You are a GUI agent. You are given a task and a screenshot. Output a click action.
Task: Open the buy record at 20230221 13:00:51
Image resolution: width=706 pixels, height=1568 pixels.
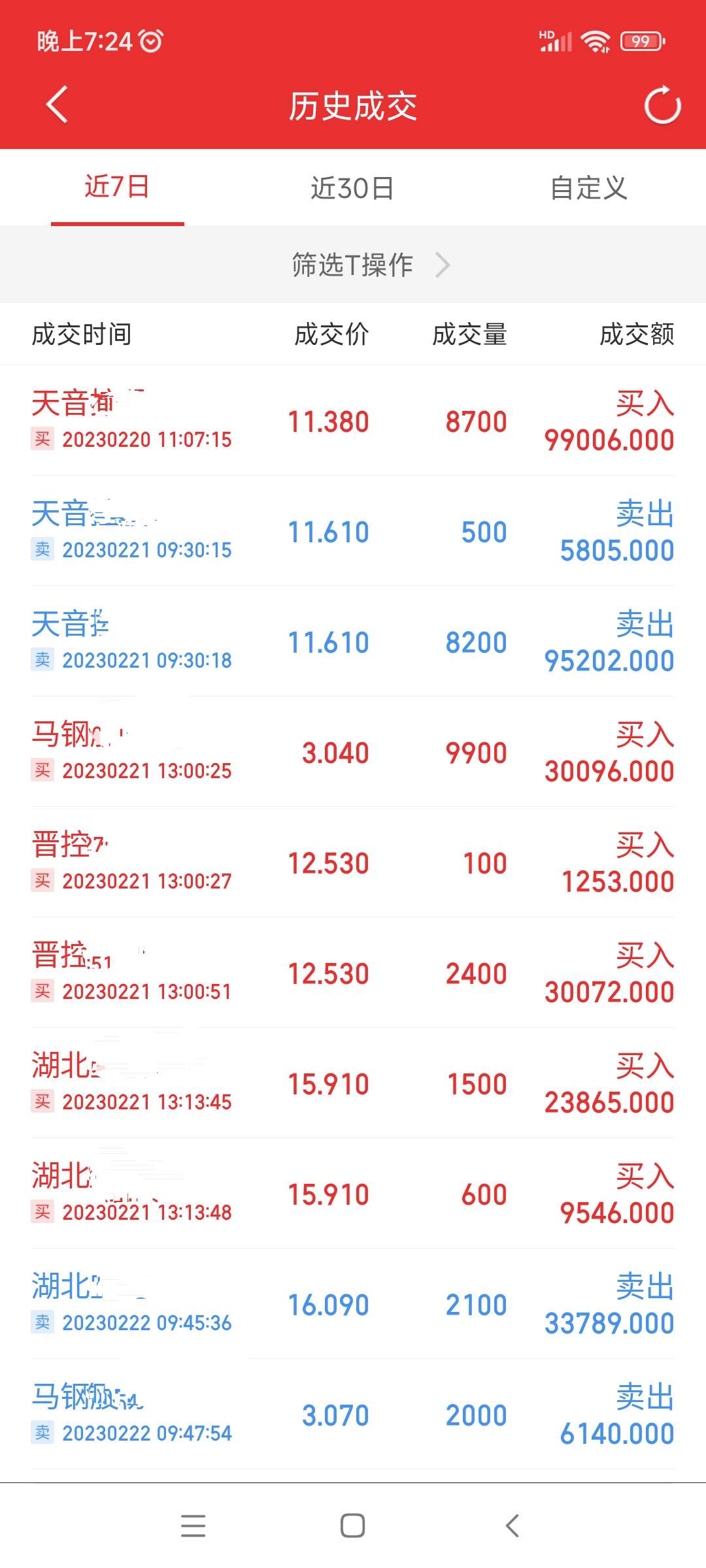[x=353, y=973]
